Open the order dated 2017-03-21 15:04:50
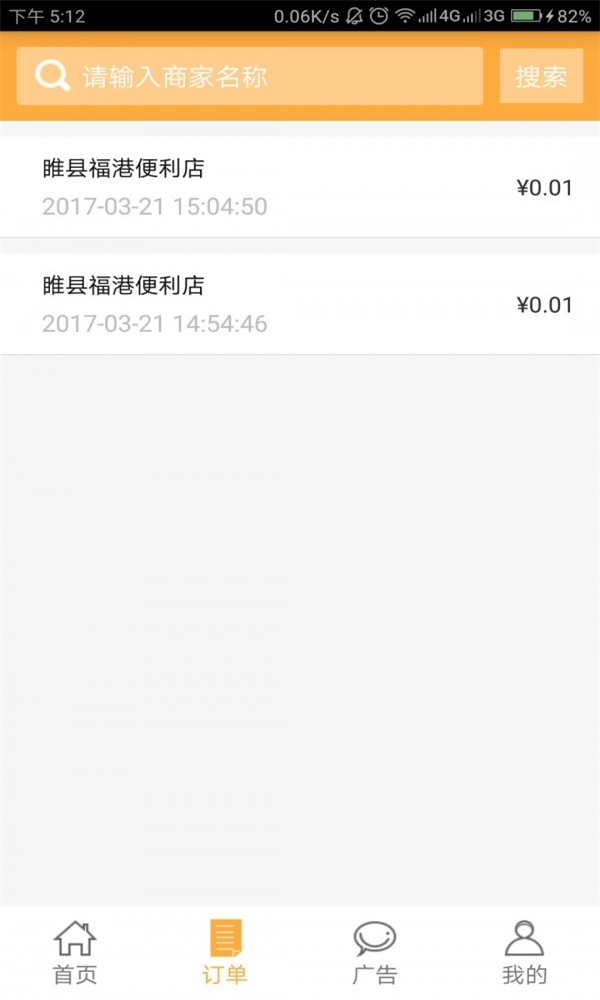The image size is (600, 1000). pos(300,187)
